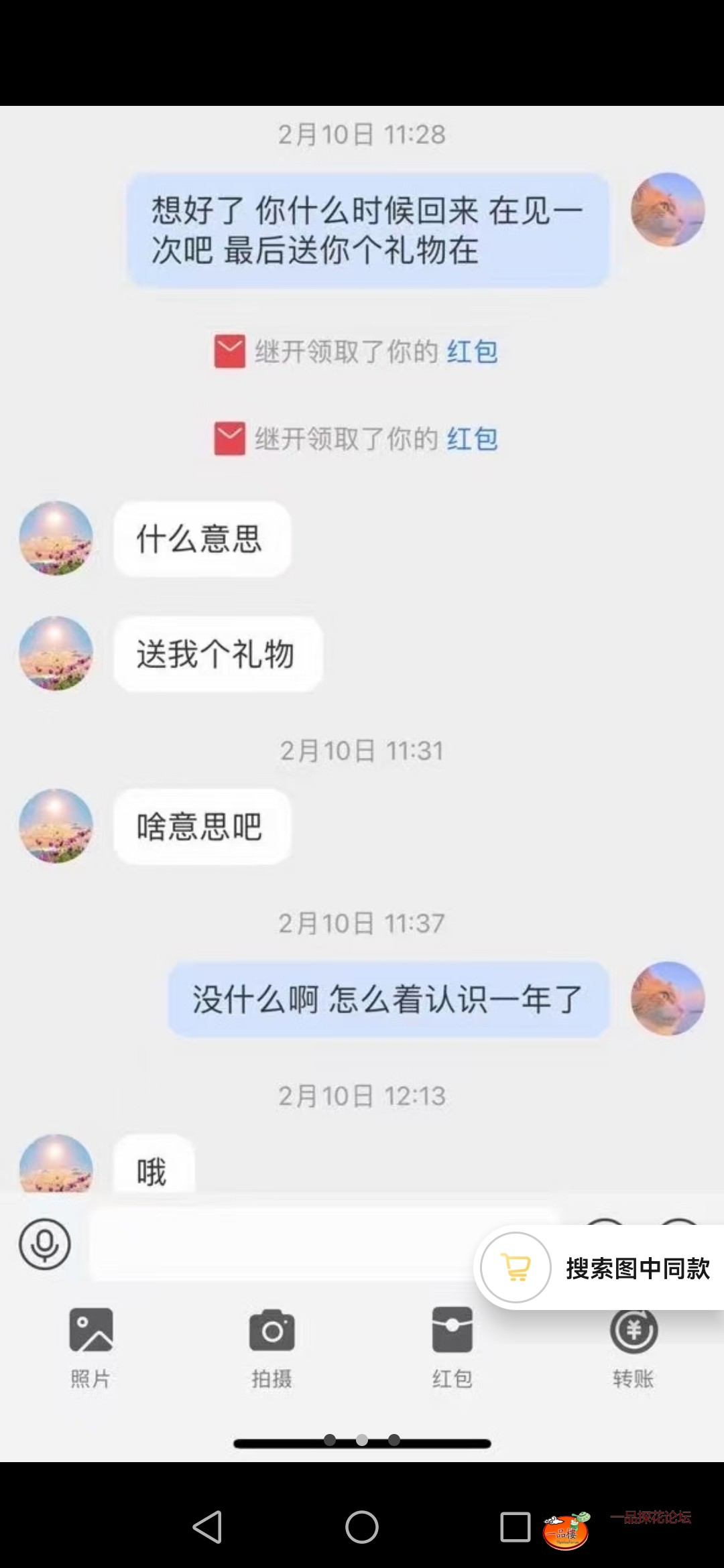Open the first blue 红包 link
This screenshot has width=724, height=1568.
tap(471, 351)
